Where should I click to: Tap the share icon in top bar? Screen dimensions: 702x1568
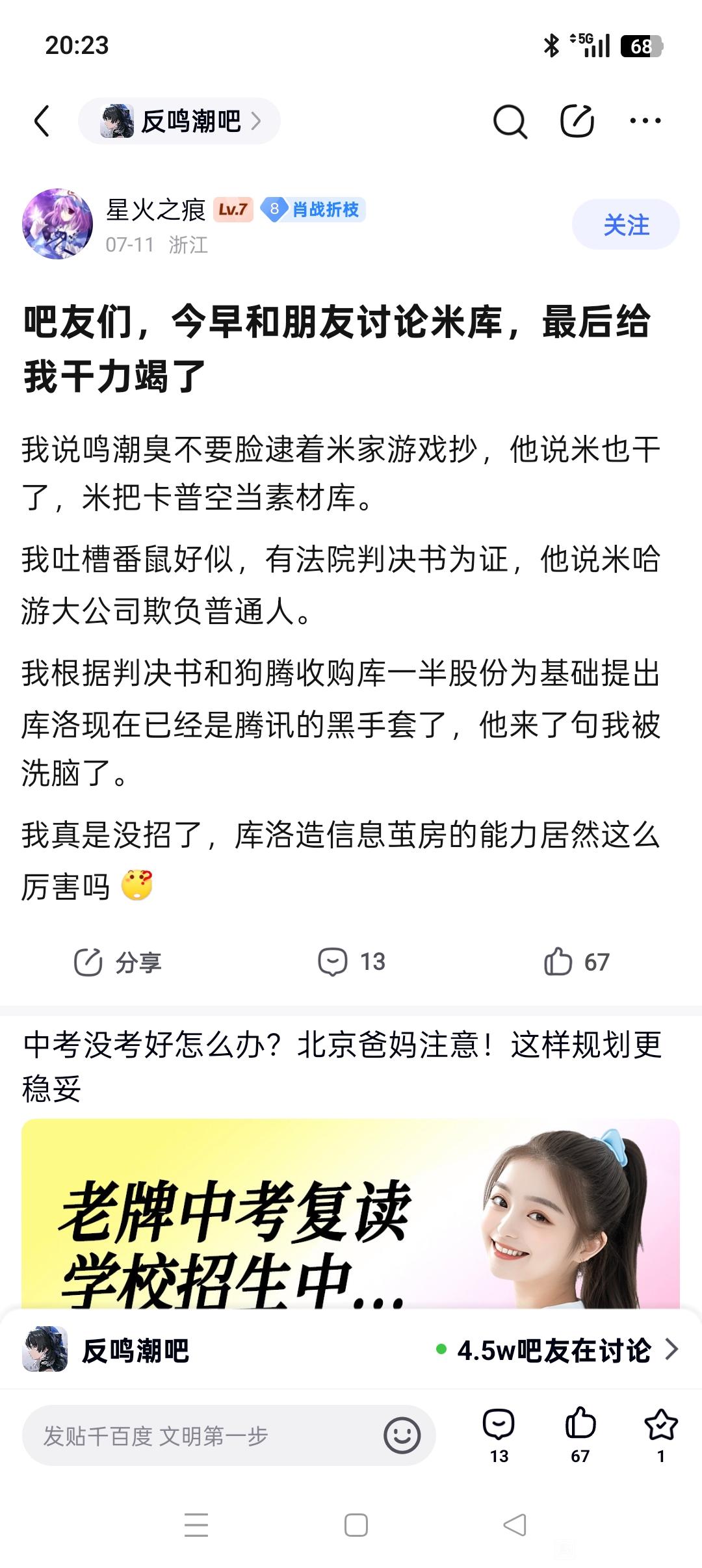tap(577, 121)
